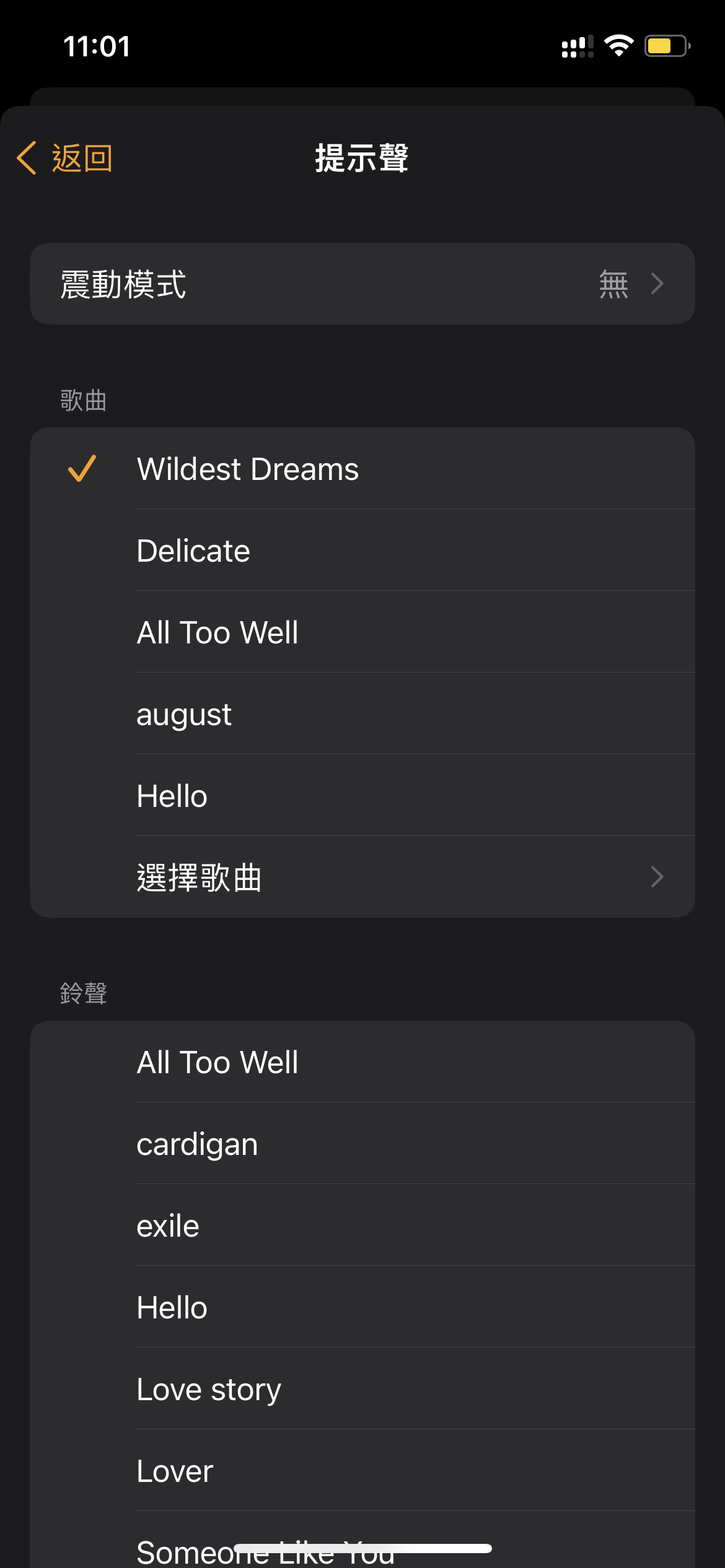725x1568 pixels.
Task: Choose All Too Well ringtone under 鈴聲
Action: 362,1062
